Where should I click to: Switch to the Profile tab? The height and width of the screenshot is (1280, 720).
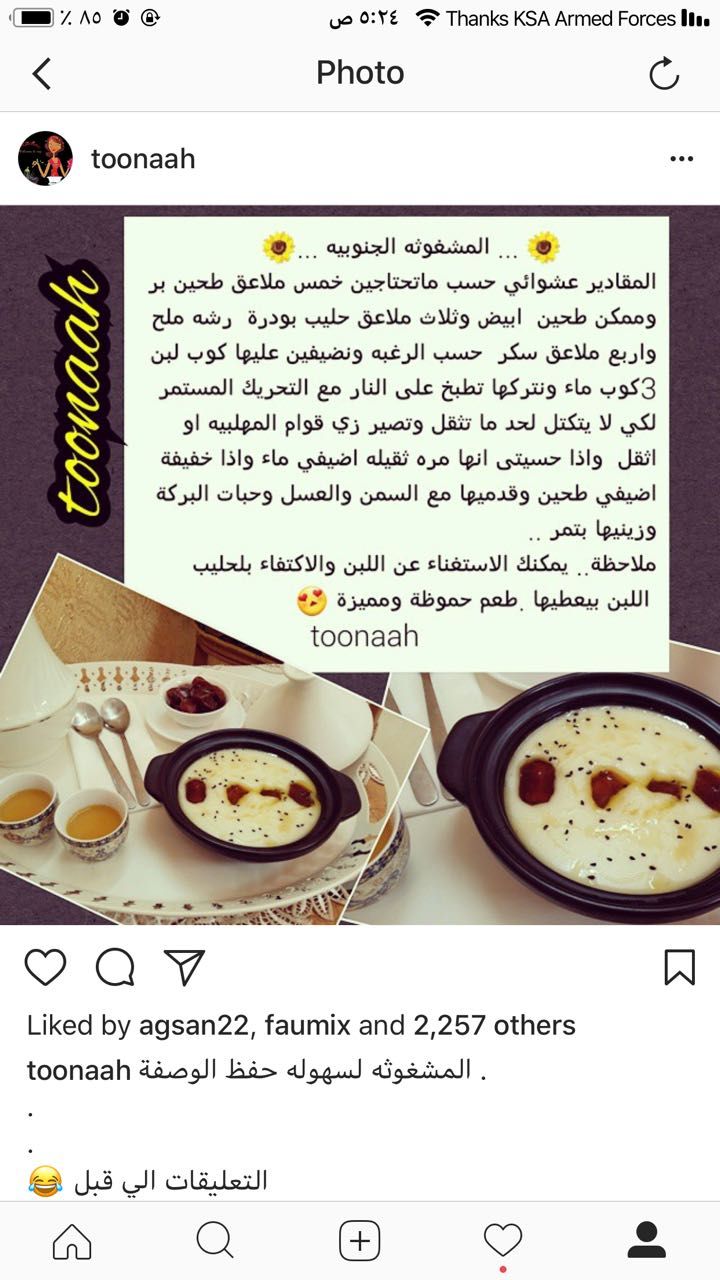(x=647, y=1241)
